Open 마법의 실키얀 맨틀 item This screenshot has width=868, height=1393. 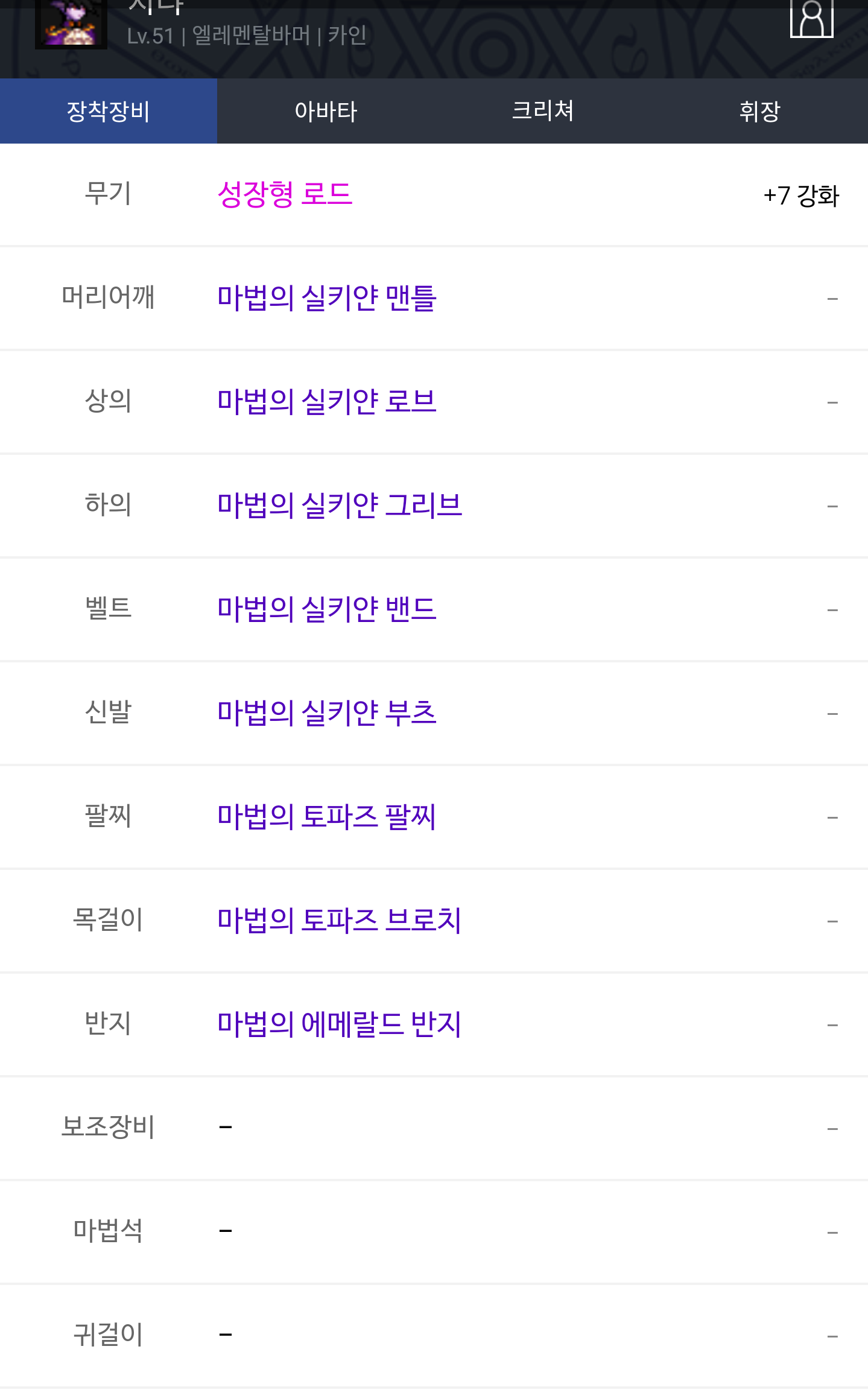click(327, 298)
